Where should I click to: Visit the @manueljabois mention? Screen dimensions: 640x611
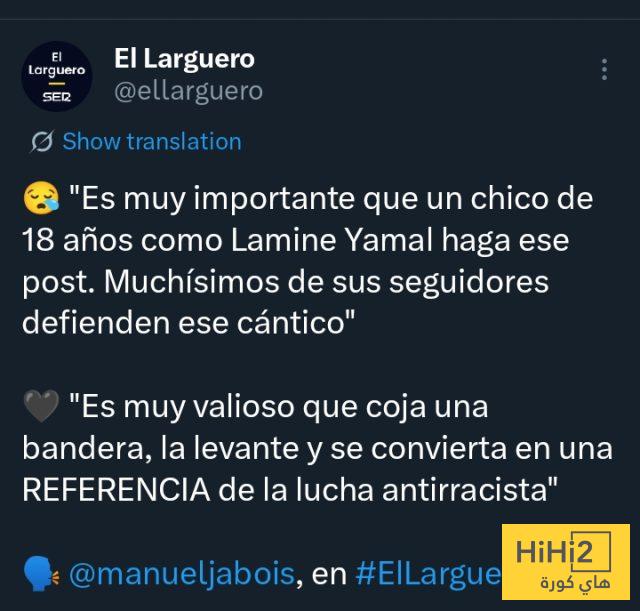(182, 574)
